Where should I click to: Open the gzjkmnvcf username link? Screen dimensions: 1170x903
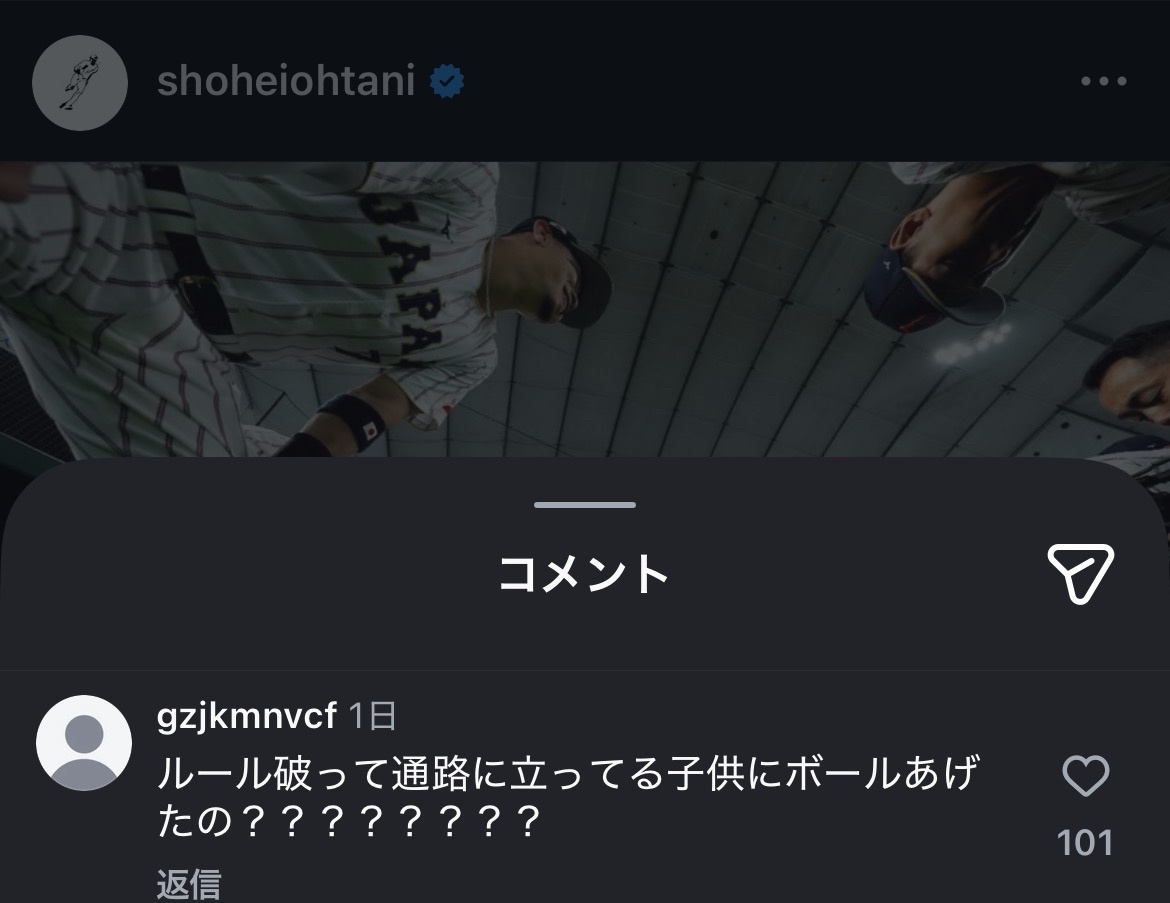247,716
